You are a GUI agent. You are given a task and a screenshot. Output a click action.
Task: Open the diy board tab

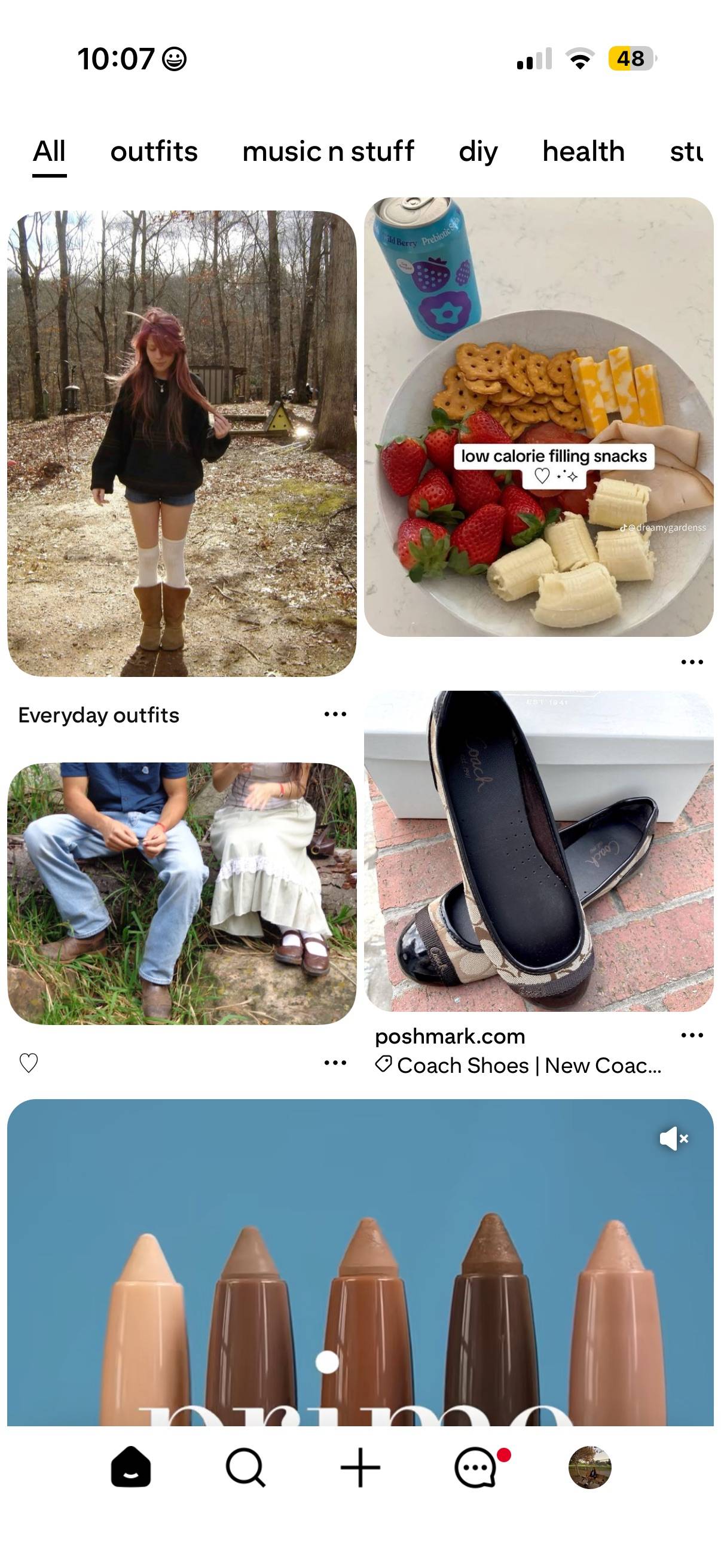click(x=478, y=151)
